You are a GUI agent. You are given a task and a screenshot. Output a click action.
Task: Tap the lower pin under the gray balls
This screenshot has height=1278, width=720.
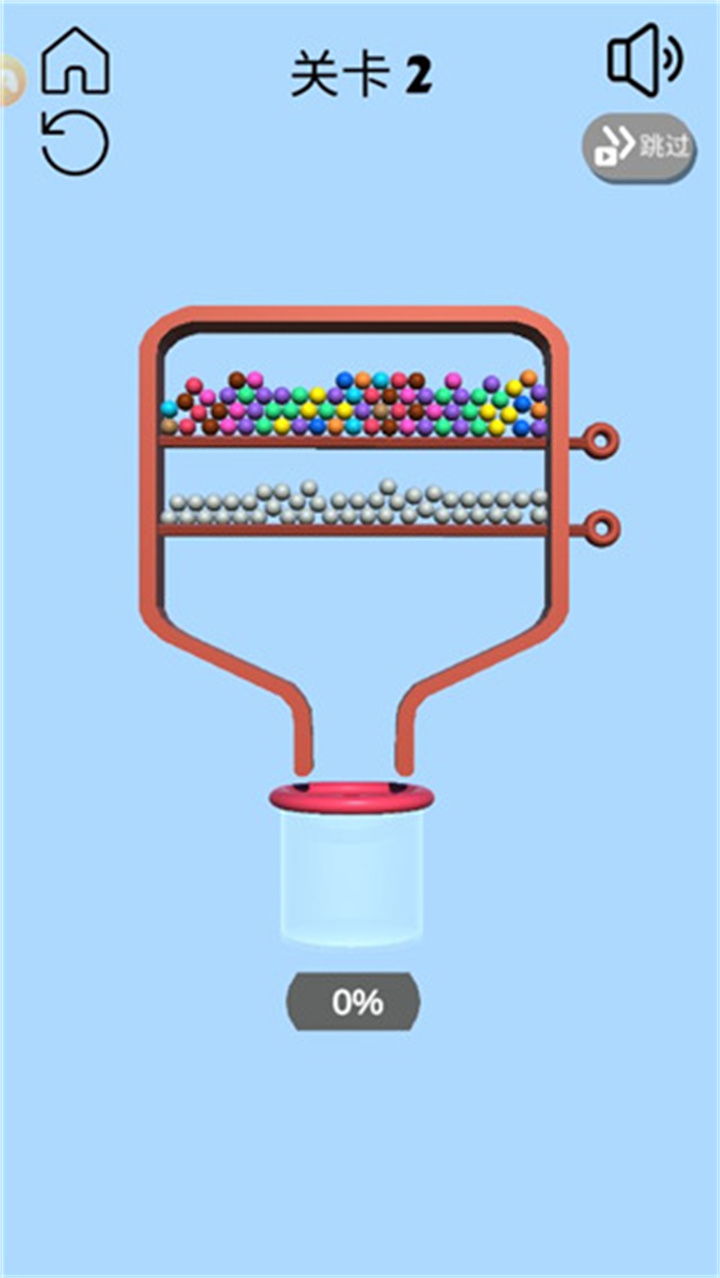pos(601,526)
